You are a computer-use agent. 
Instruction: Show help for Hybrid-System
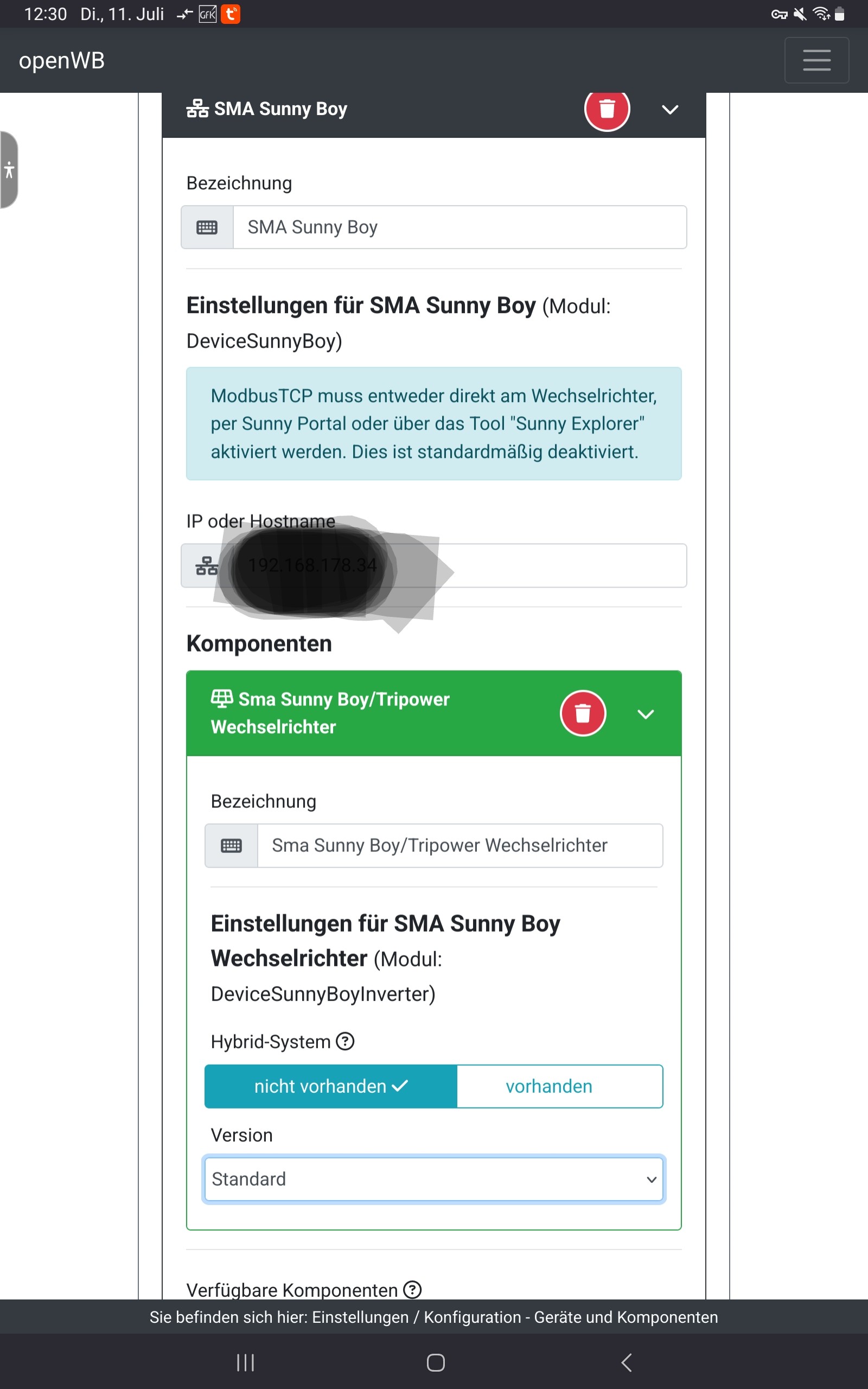tap(345, 1041)
